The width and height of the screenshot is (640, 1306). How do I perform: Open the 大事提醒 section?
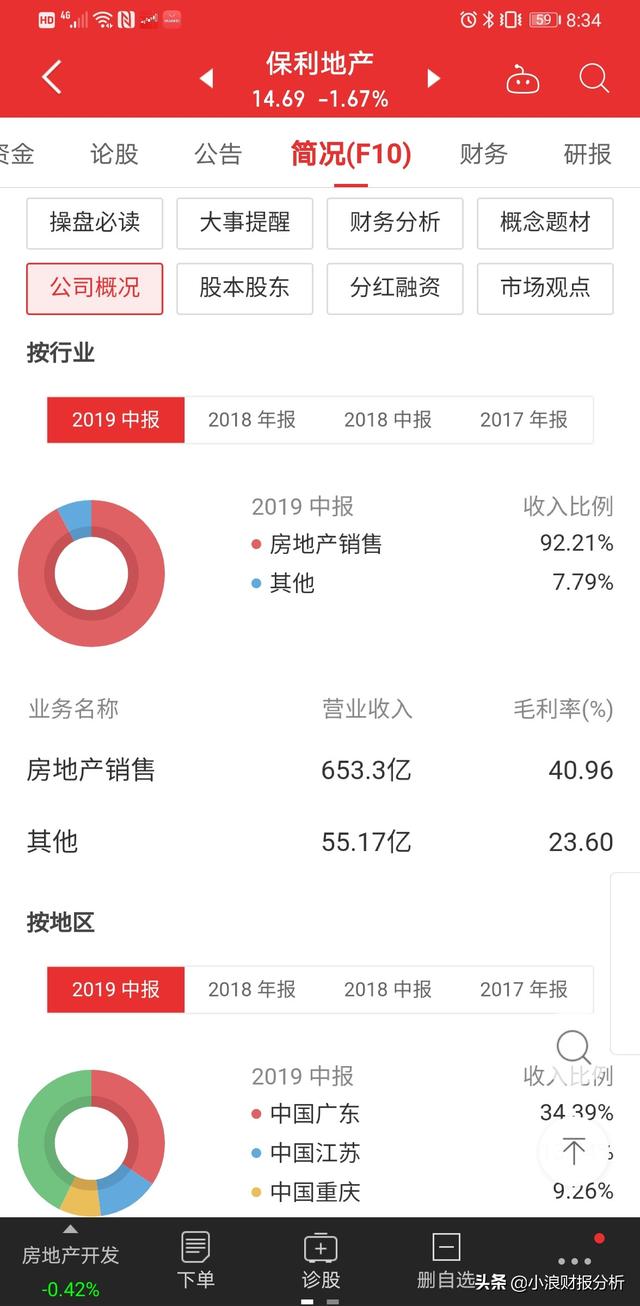pyautogui.click(x=245, y=222)
